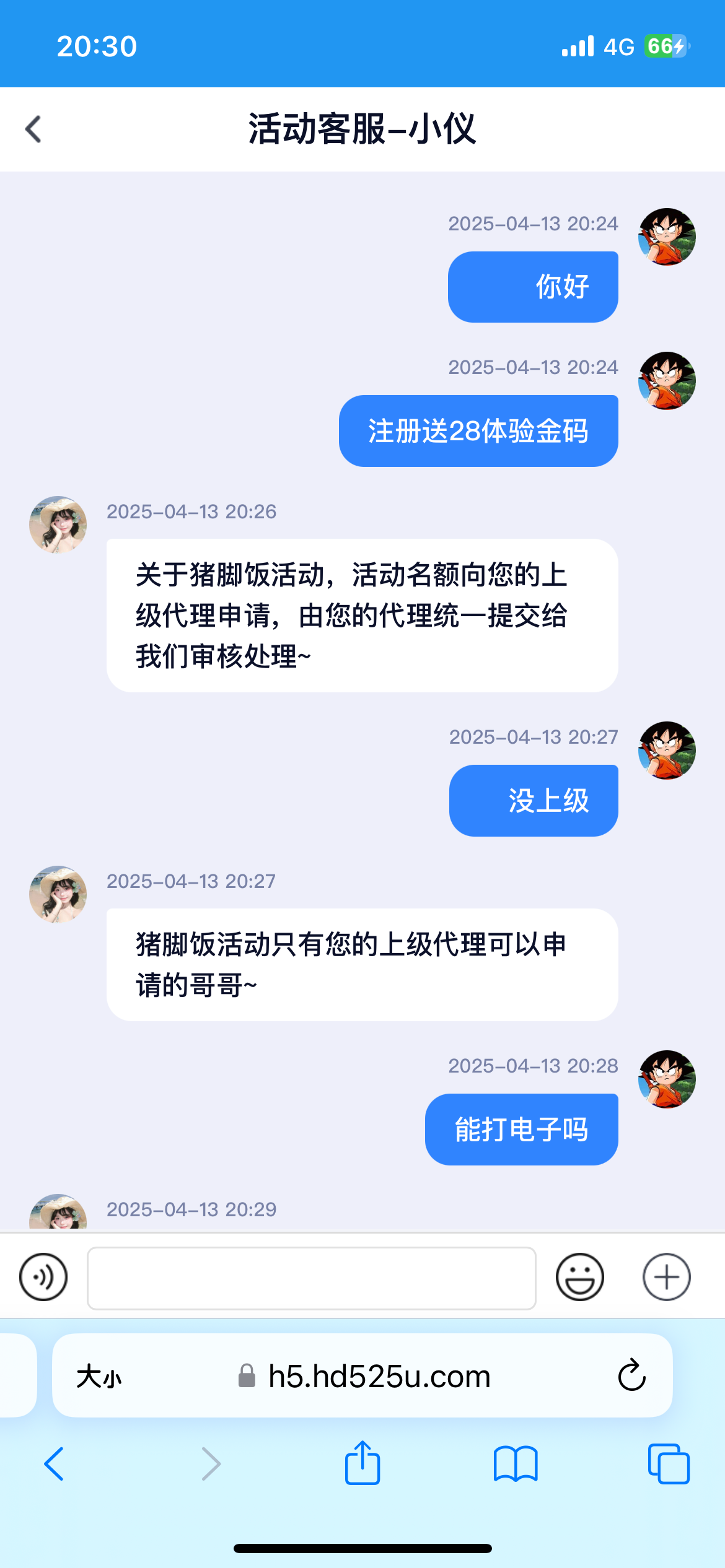Open the 大小 page settings menu

(x=99, y=1377)
